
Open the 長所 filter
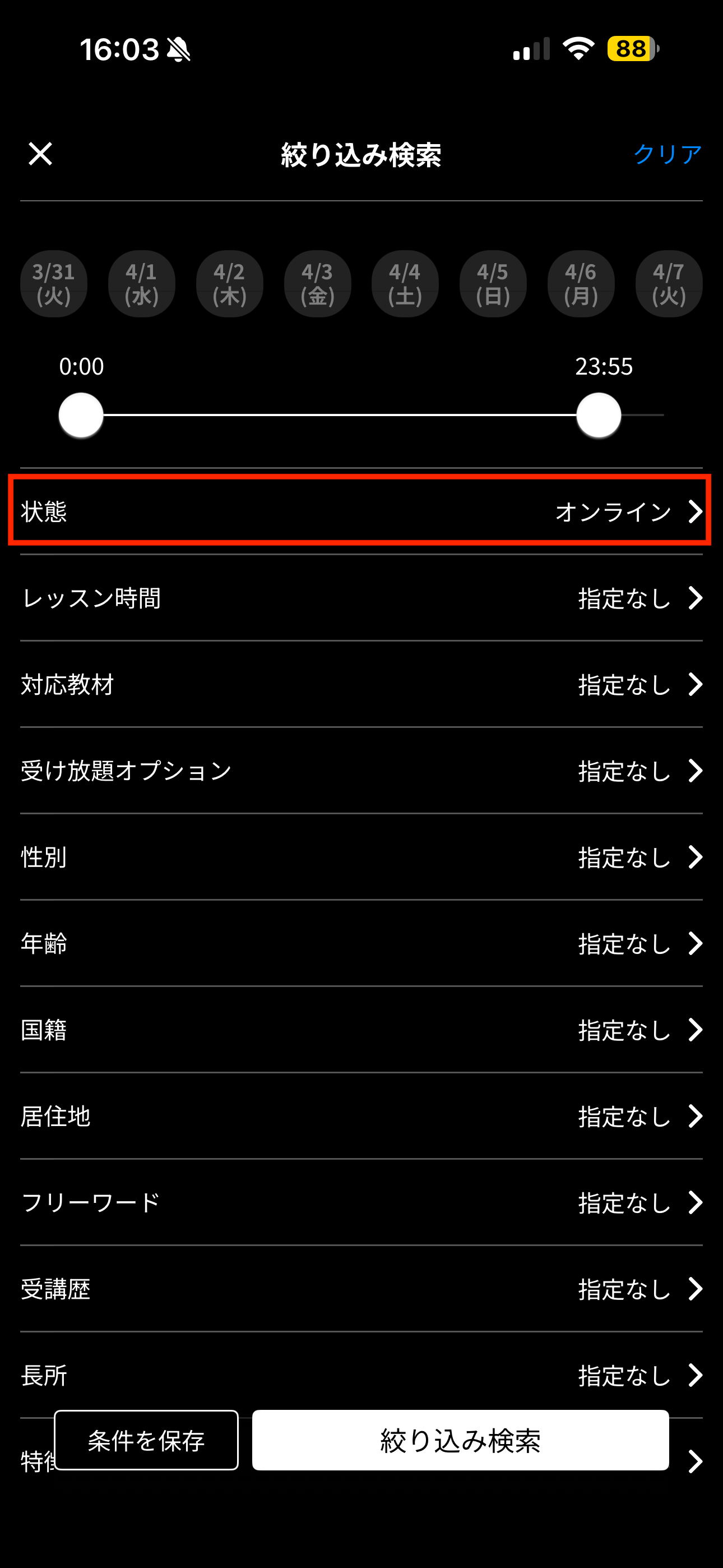[x=361, y=1376]
